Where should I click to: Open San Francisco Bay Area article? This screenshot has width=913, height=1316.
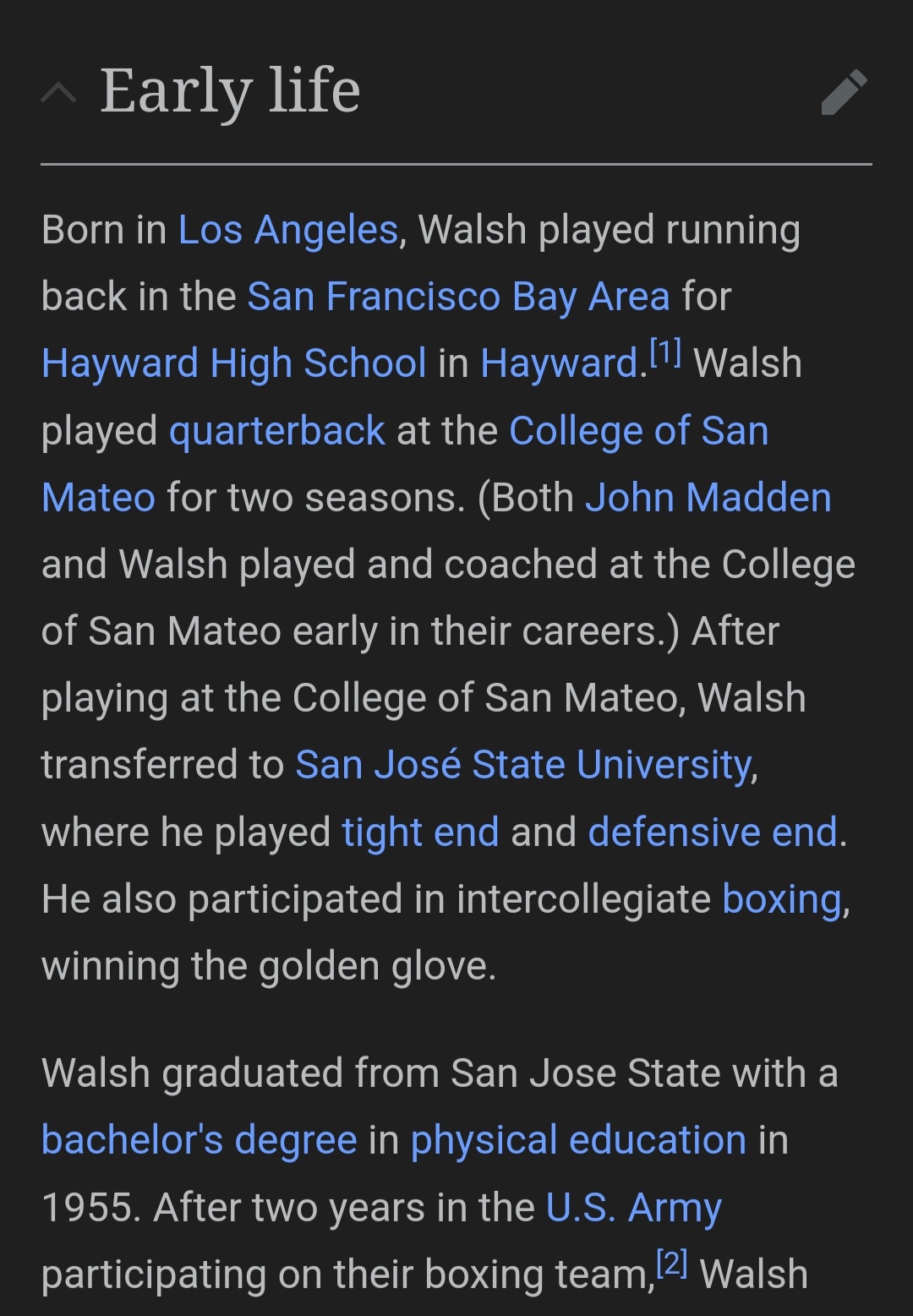(458, 297)
